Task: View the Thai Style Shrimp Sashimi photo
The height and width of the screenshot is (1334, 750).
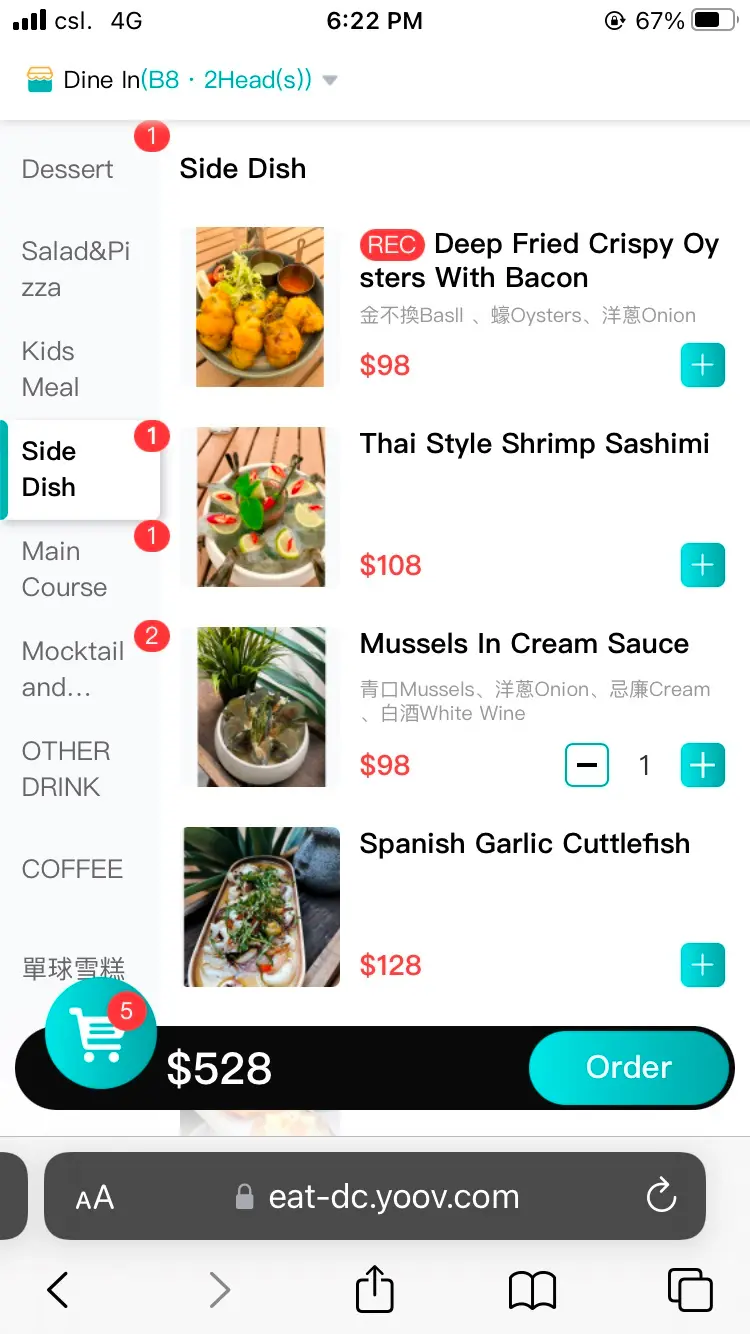Action: [x=261, y=507]
